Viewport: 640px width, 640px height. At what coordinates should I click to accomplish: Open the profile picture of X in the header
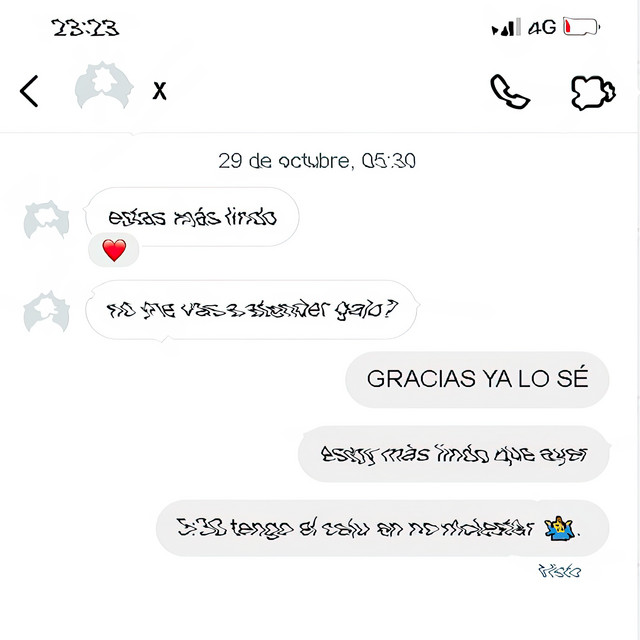coord(104,88)
